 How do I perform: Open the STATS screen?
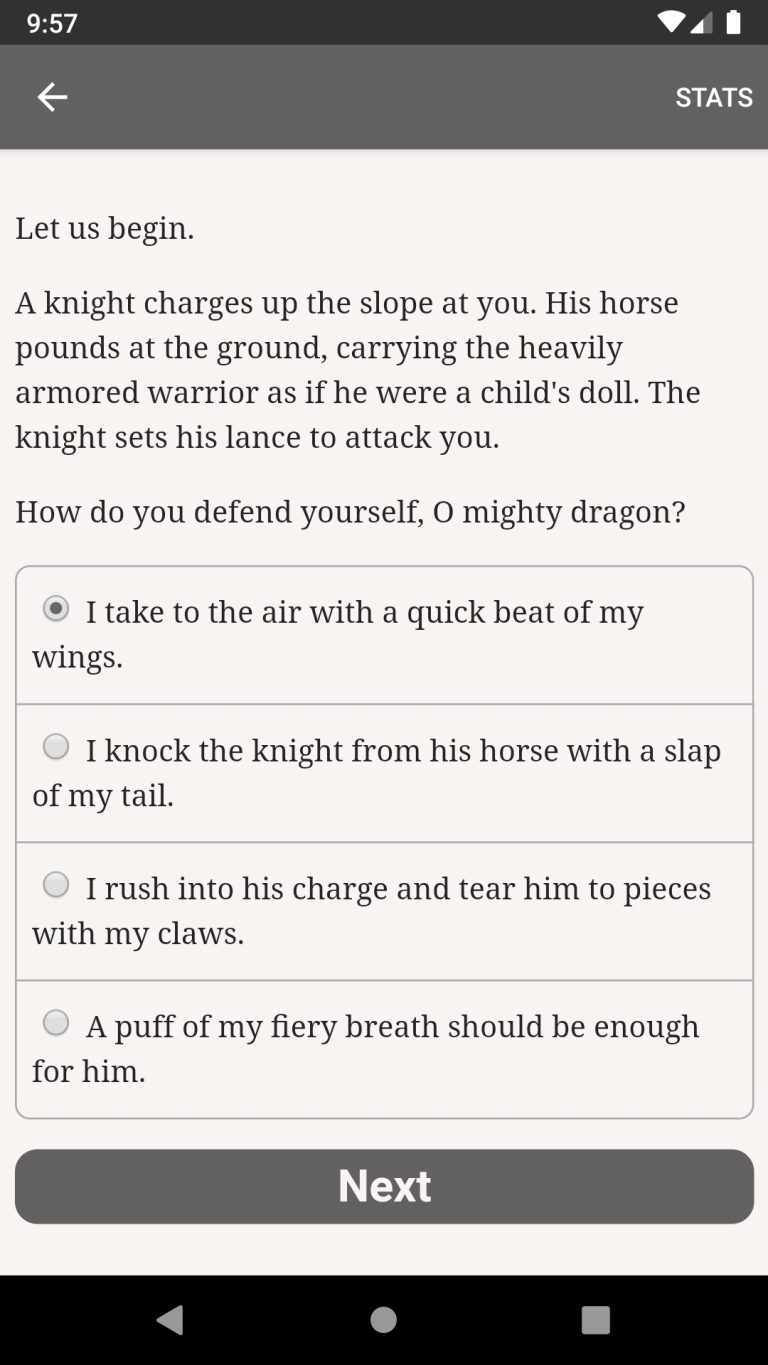point(713,97)
